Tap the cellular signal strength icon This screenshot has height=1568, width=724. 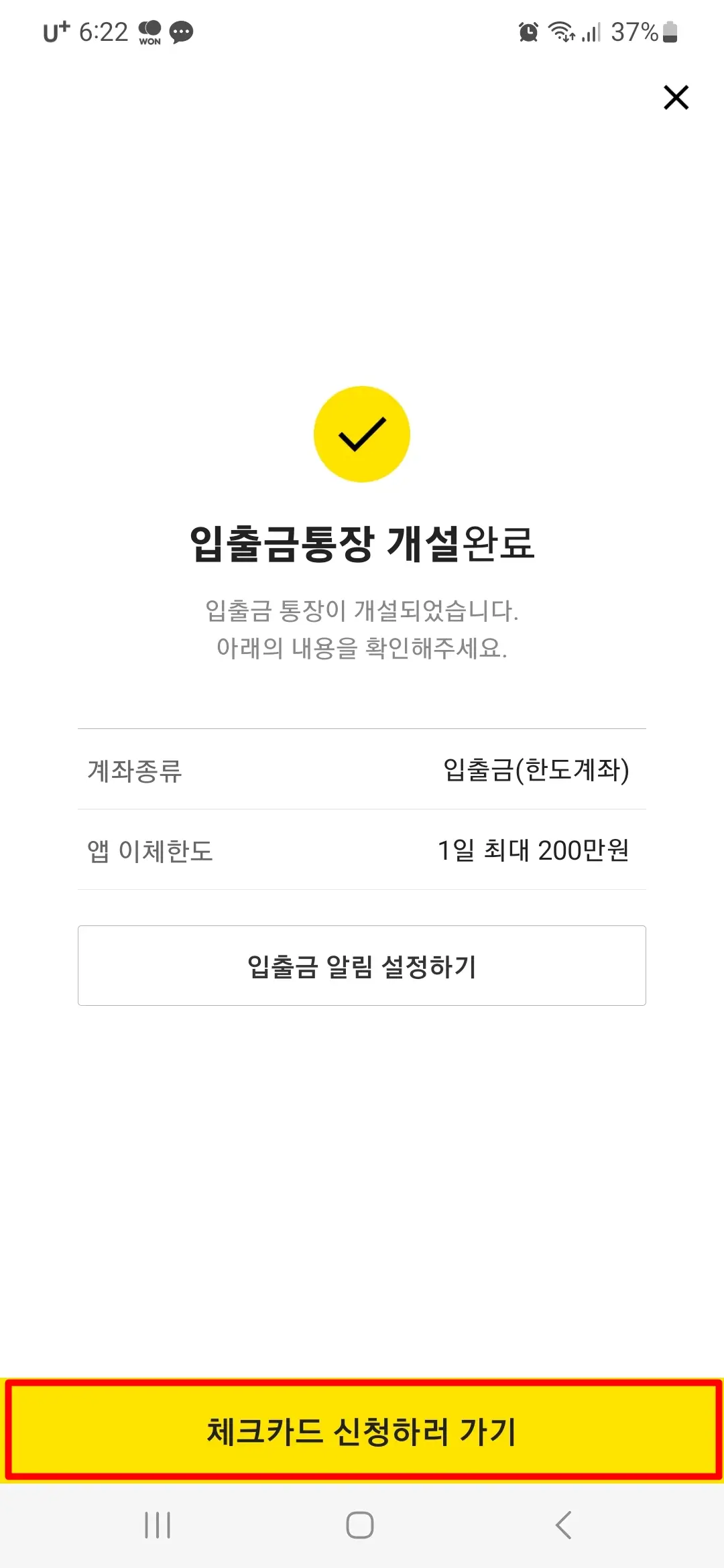click(590, 32)
